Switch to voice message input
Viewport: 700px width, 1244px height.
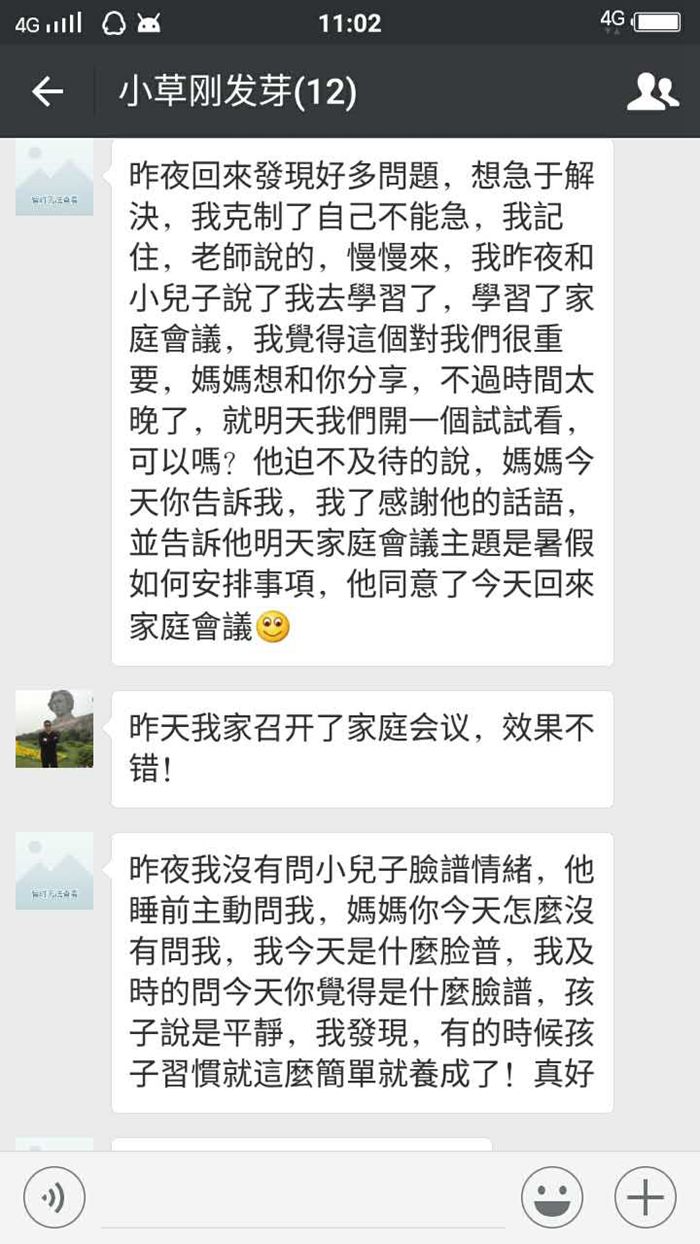point(54,1197)
